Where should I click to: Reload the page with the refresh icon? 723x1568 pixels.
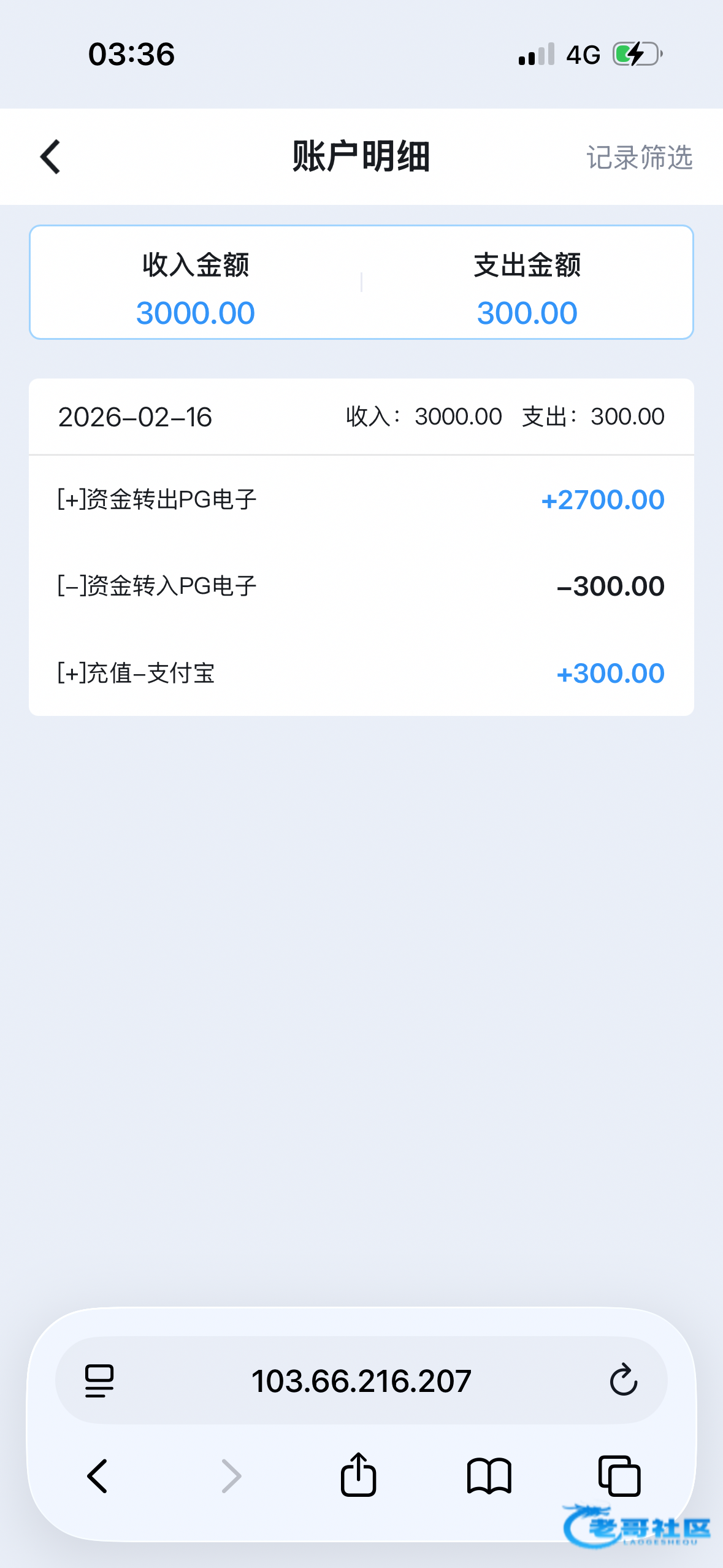click(624, 1381)
